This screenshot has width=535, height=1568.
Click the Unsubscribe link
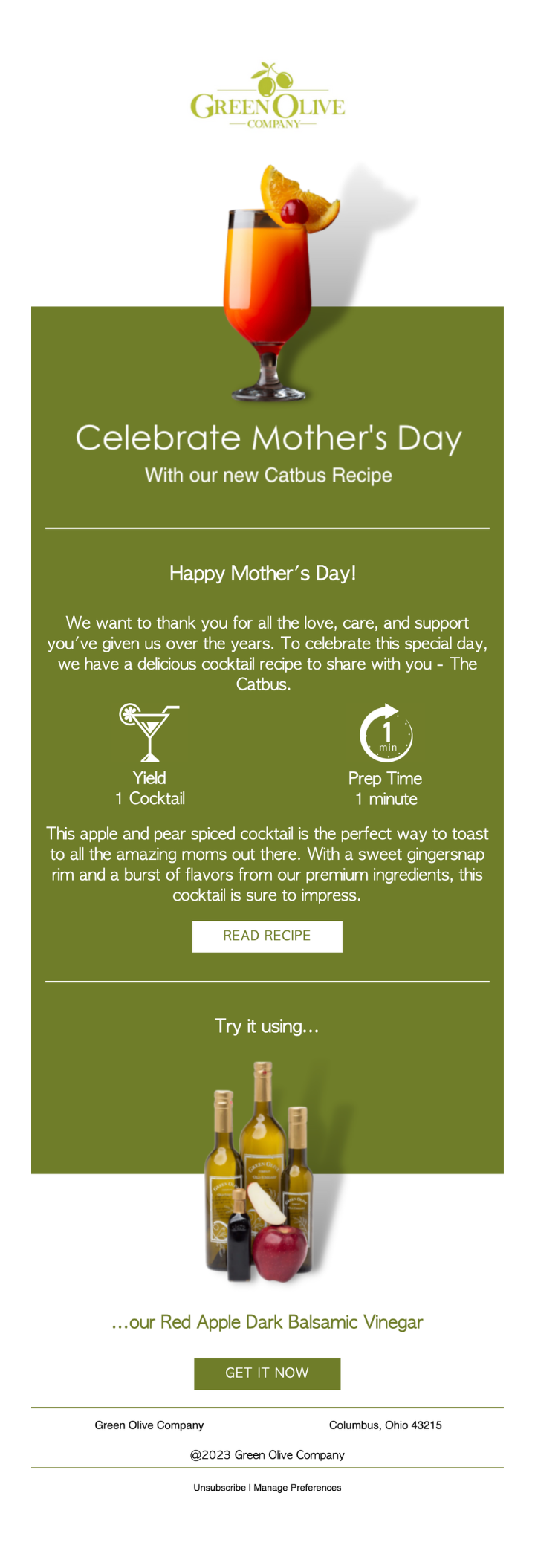coord(219,1488)
